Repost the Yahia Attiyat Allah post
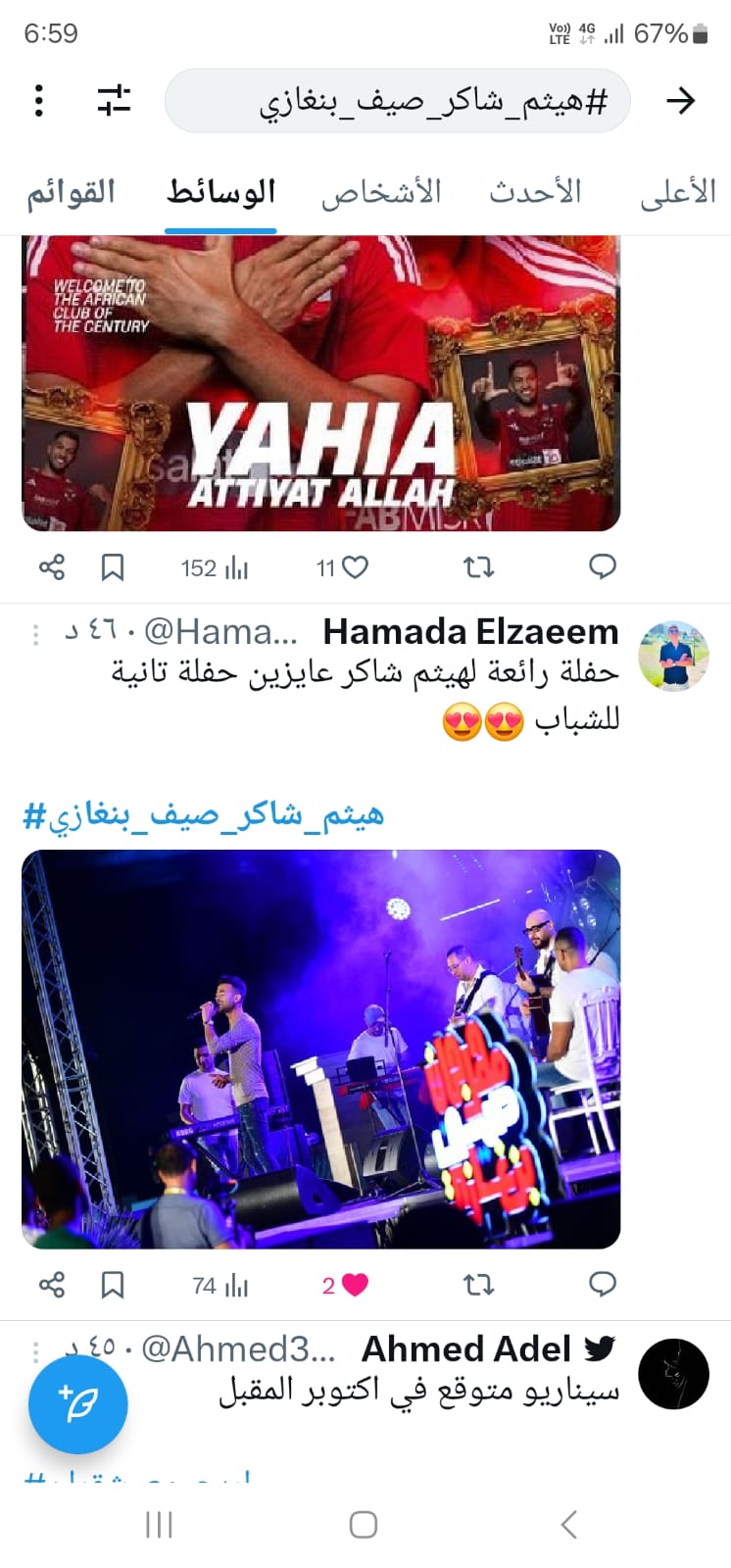 (478, 567)
